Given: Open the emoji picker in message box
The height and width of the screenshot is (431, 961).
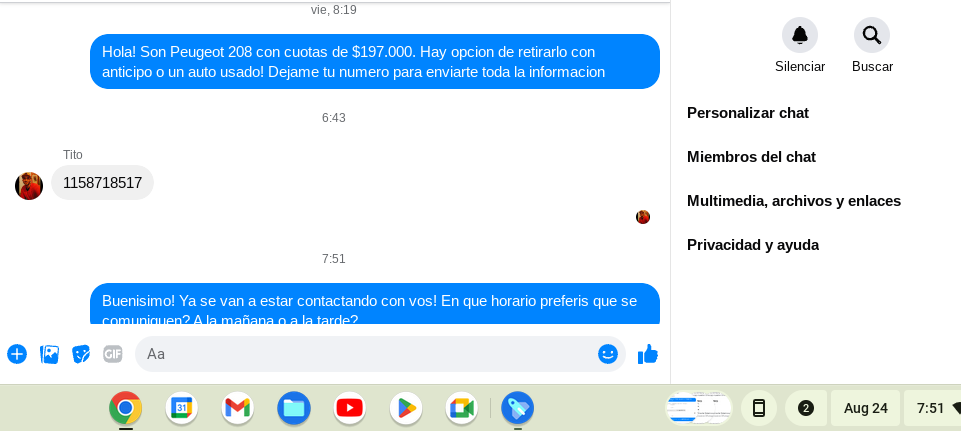Looking at the screenshot, I should click(608, 354).
